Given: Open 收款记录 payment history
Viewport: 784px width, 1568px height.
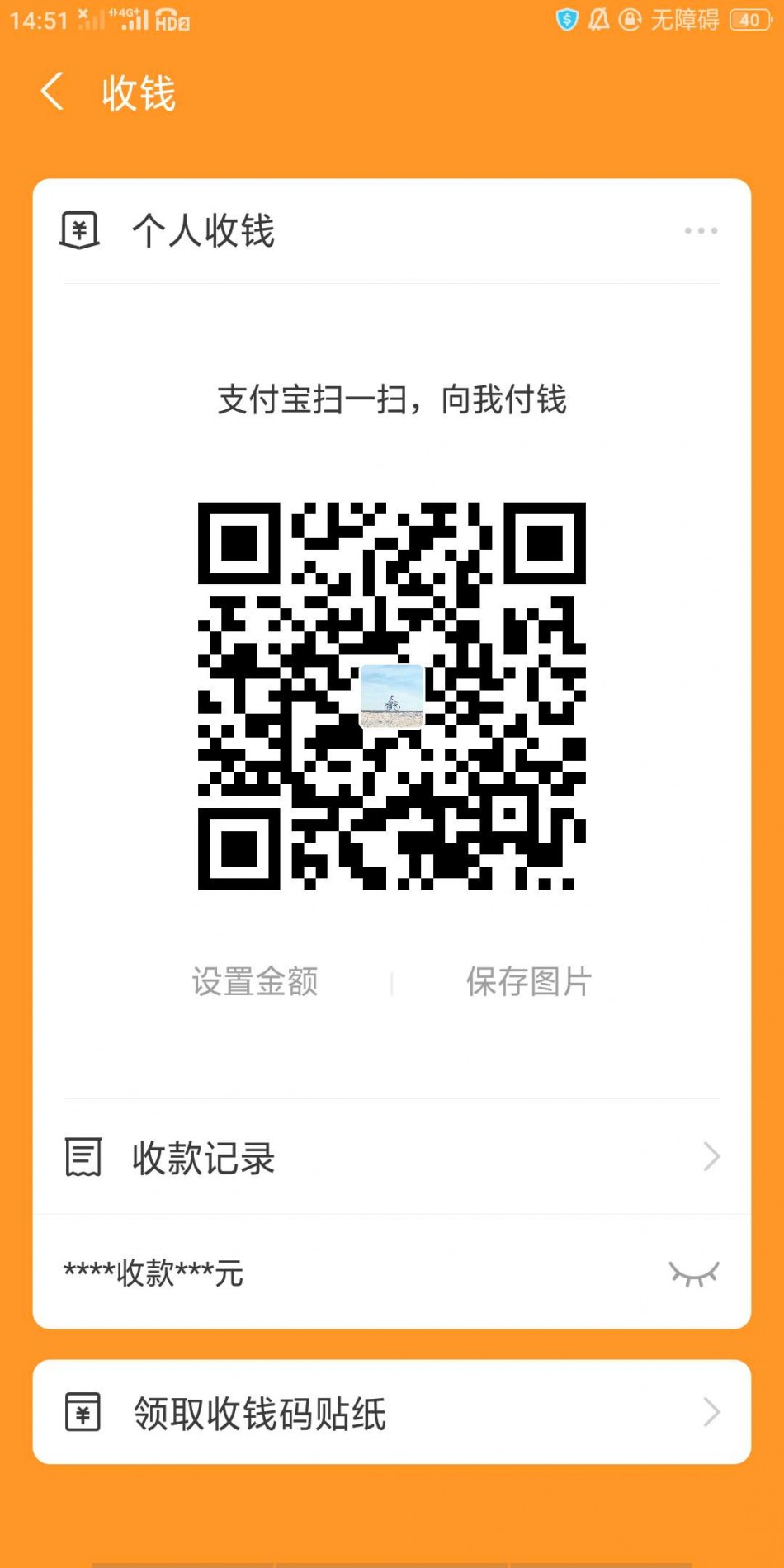Looking at the screenshot, I should (392, 1157).
